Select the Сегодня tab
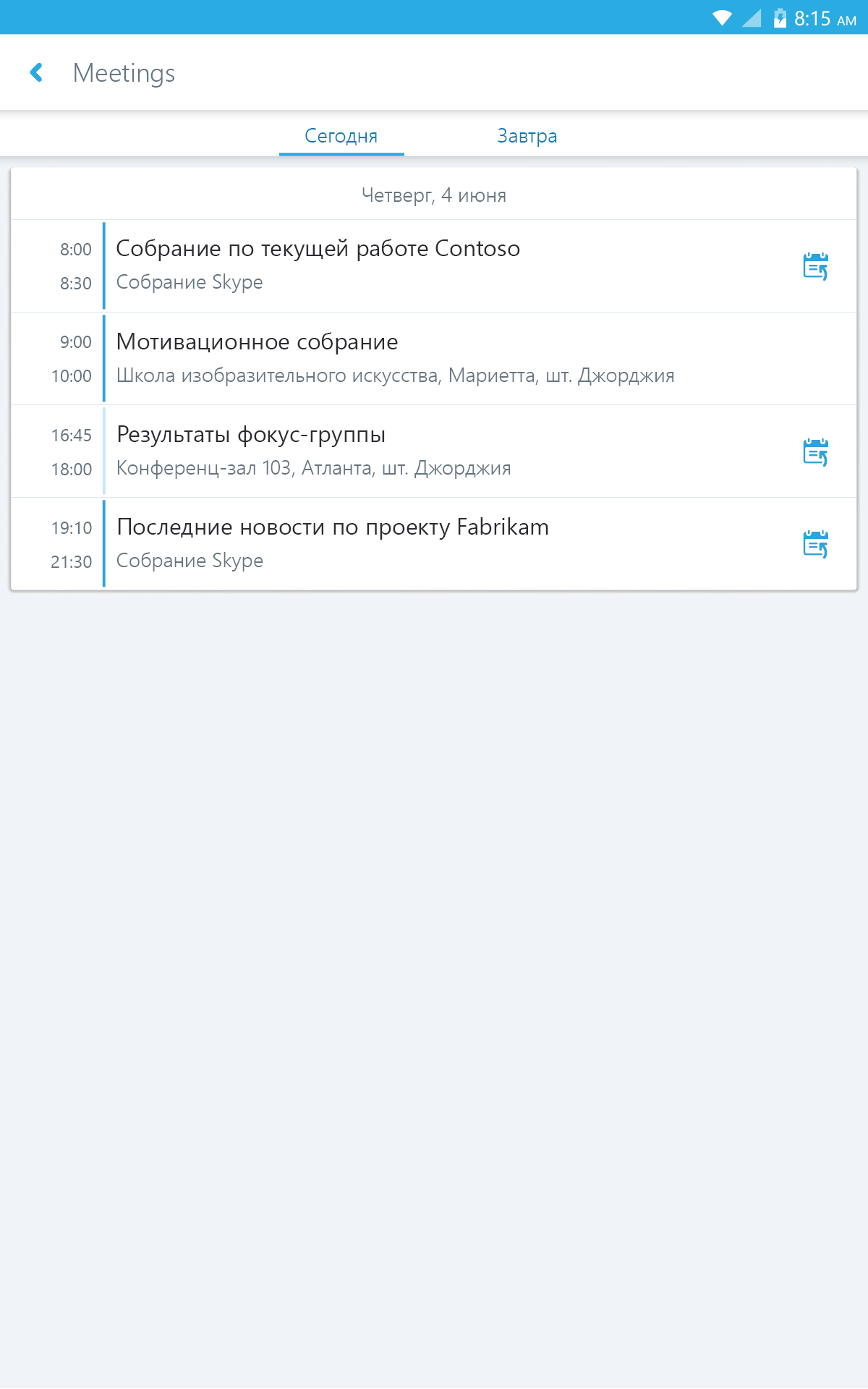868x1389 pixels. (x=341, y=135)
